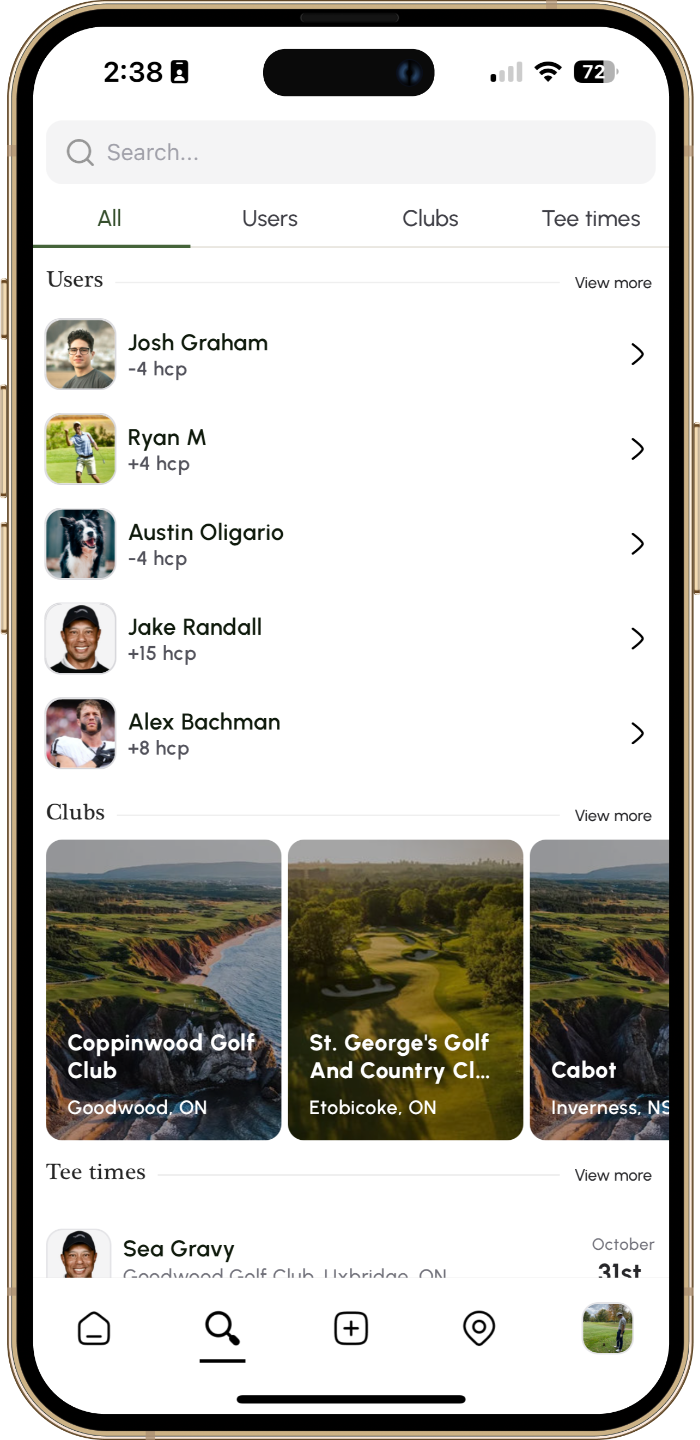Viewport: 700px width, 1440px height.
Task: Switch to the Clubs tab
Action: tap(430, 218)
